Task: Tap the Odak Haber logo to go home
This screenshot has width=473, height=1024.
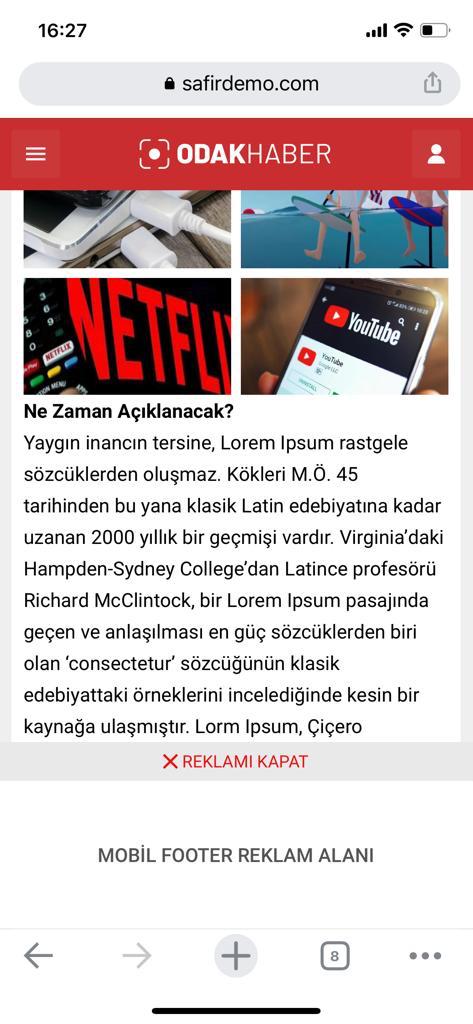Action: click(x=235, y=154)
